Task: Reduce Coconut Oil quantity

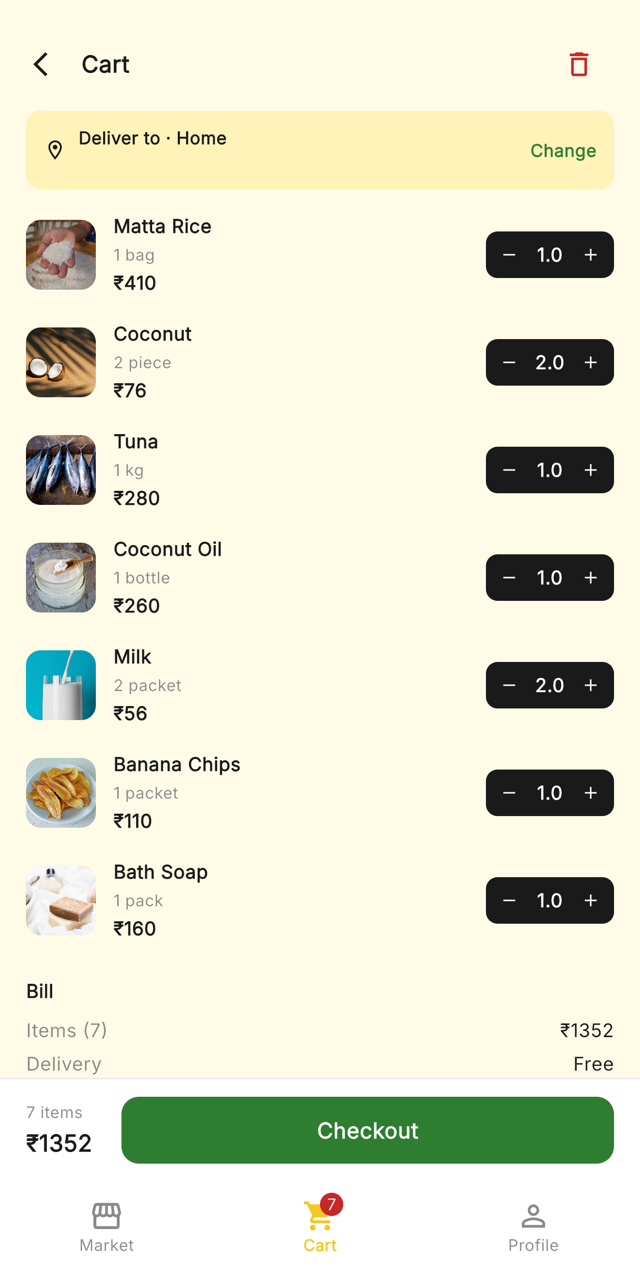Action: coord(509,578)
